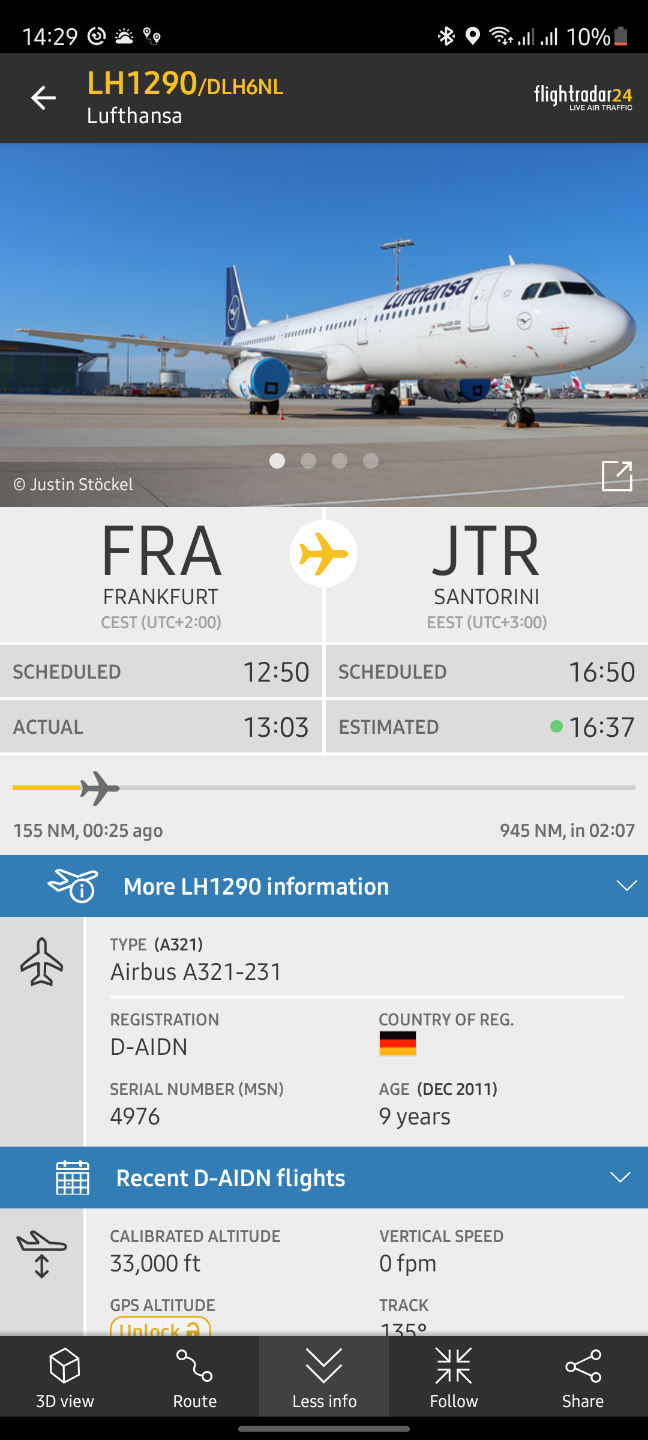
Task: Open the 3D view
Action: (65, 1378)
